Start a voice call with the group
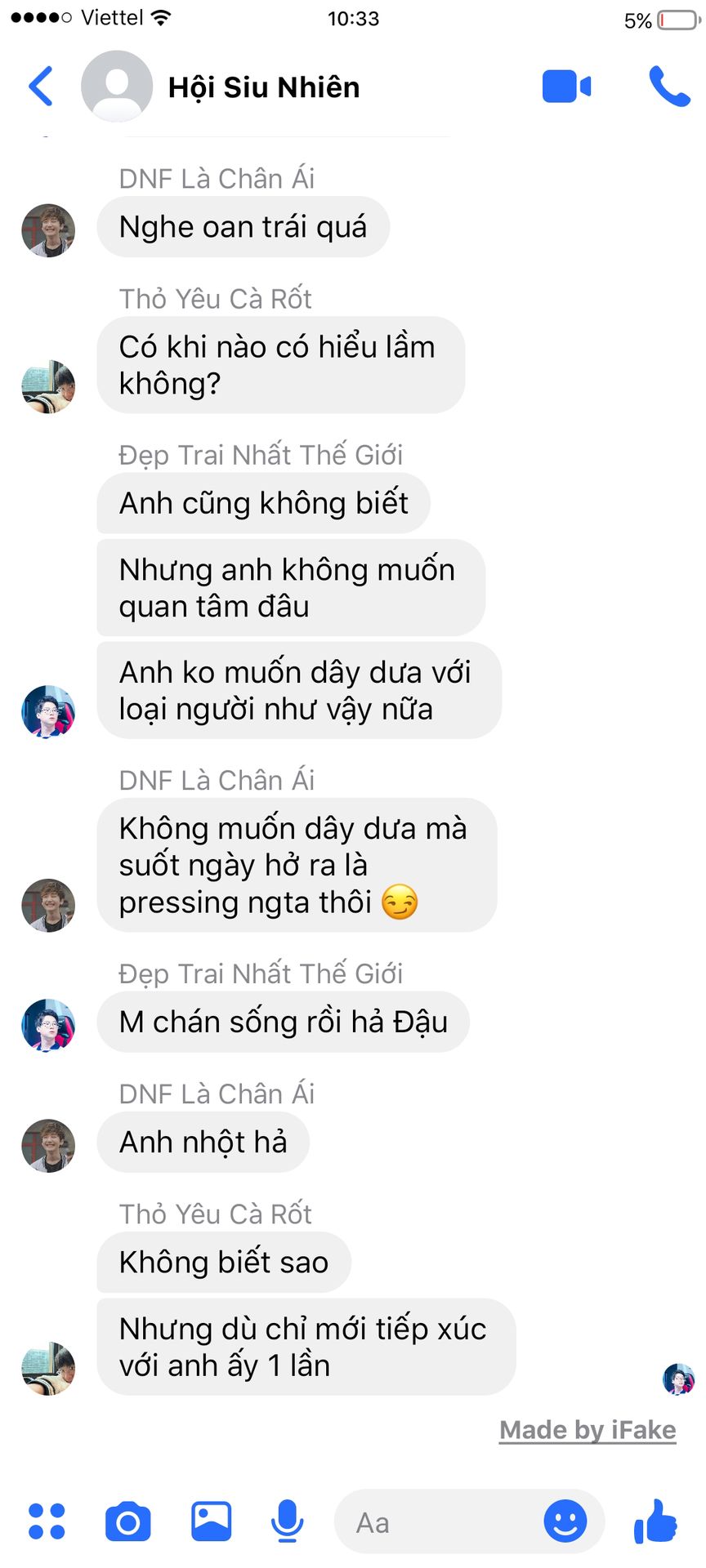706x1568 pixels. (x=669, y=87)
